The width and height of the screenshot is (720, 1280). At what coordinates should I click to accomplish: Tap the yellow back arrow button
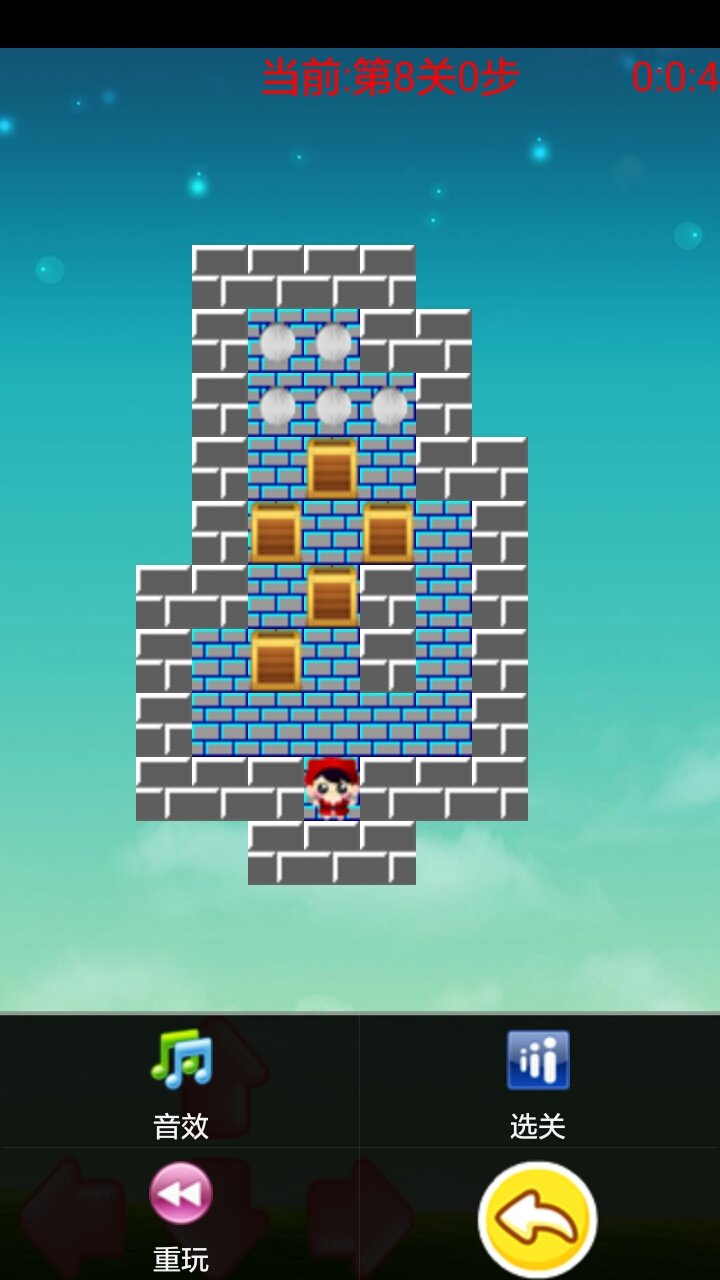(x=537, y=1220)
